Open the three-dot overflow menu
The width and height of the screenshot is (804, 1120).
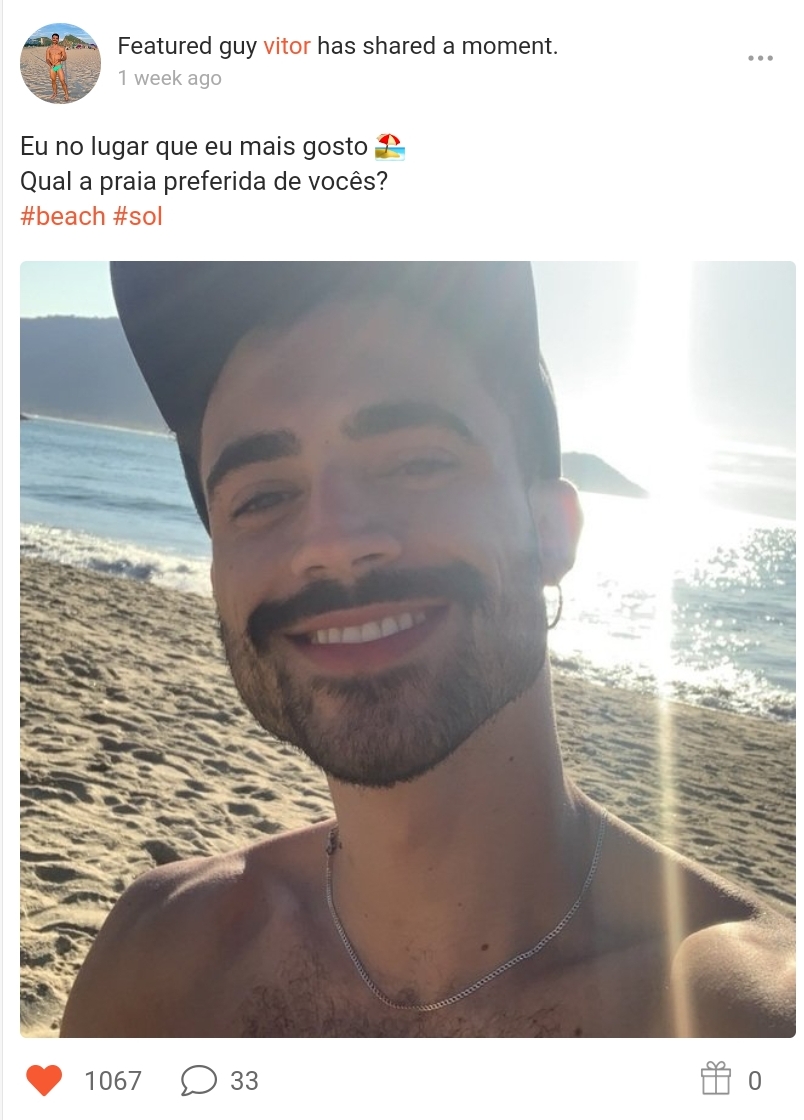coord(760,58)
